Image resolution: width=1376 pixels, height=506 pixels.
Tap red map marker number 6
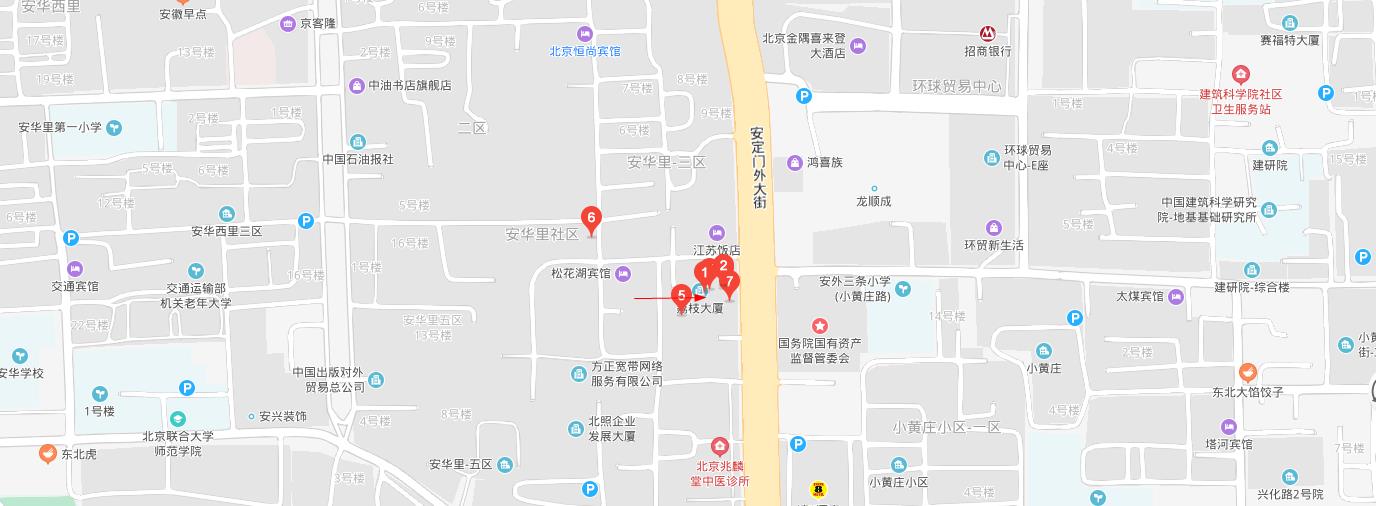click(x=591, y=218)
